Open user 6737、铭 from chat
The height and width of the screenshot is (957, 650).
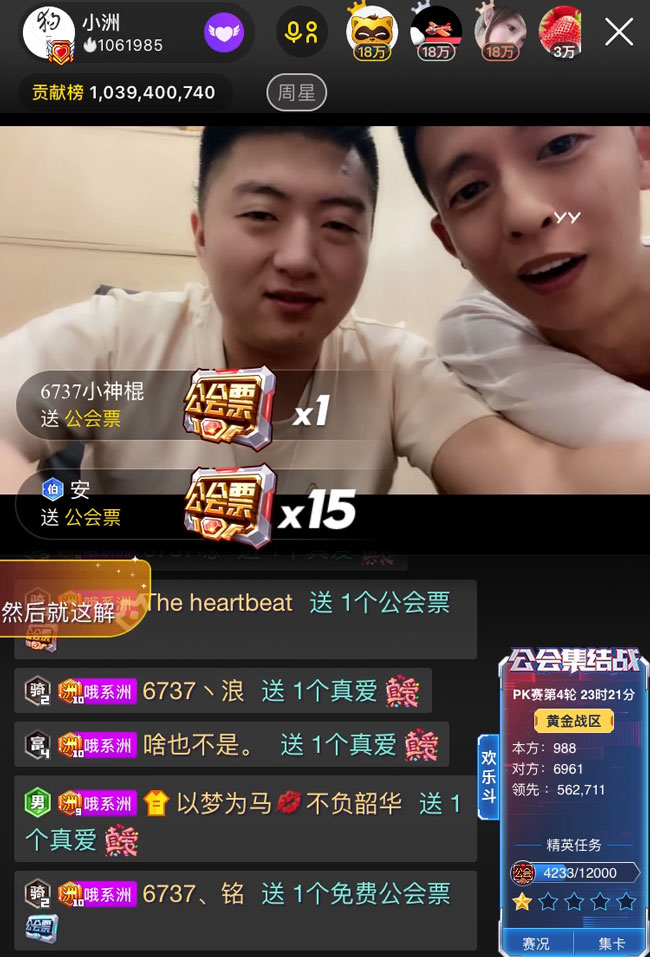(193, 893)
